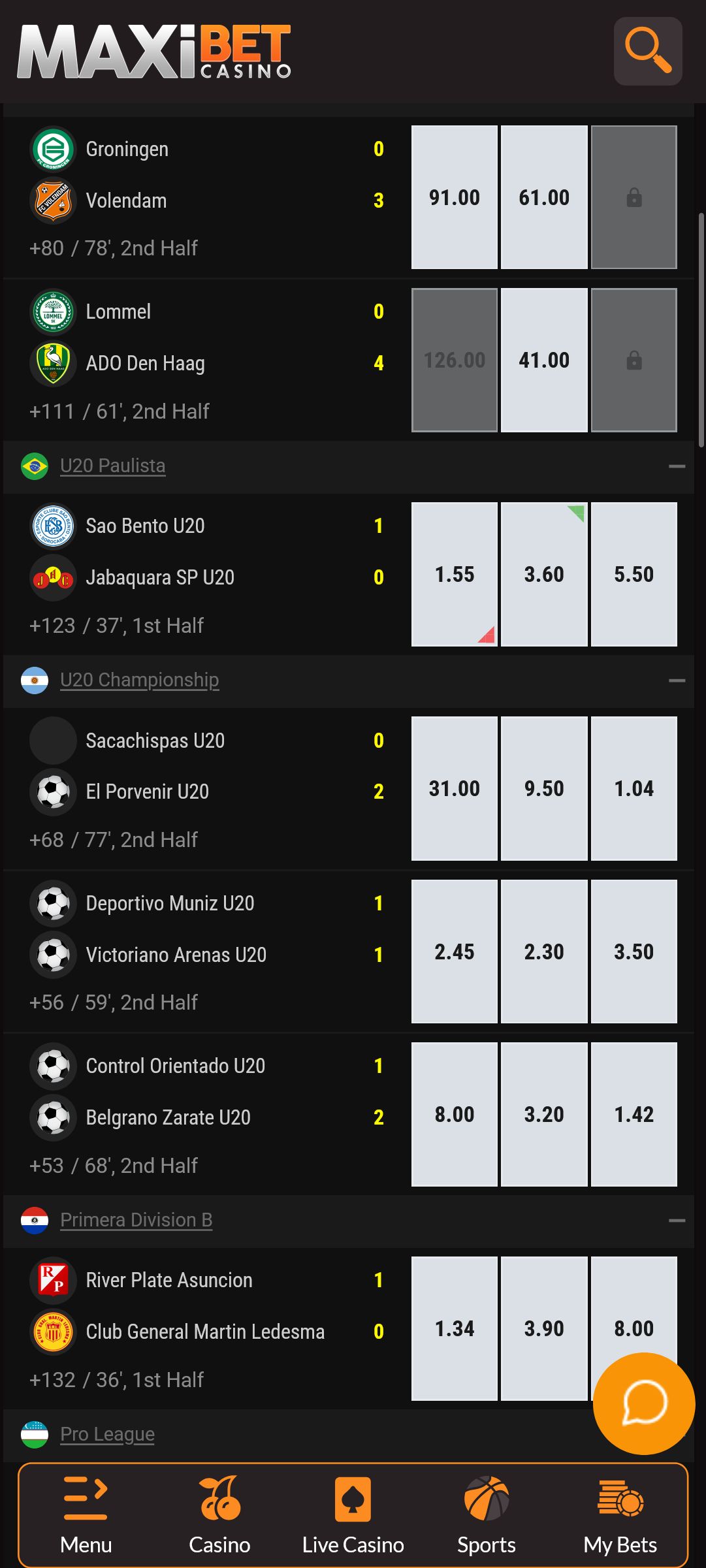Select the 1.42 odds for Belgrano Zarate U20
The width and height of the screenshot is (706, 1568).
[x=634, y=1114]
